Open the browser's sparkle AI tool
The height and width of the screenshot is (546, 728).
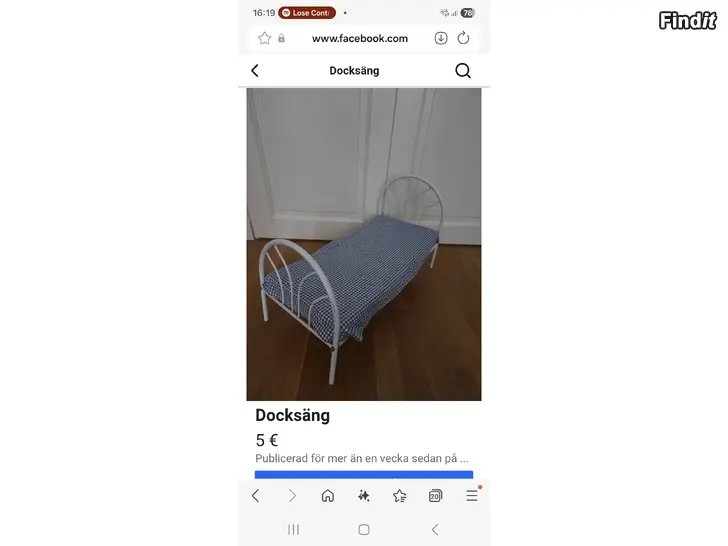pyautogui.click(x=364, y=496)
